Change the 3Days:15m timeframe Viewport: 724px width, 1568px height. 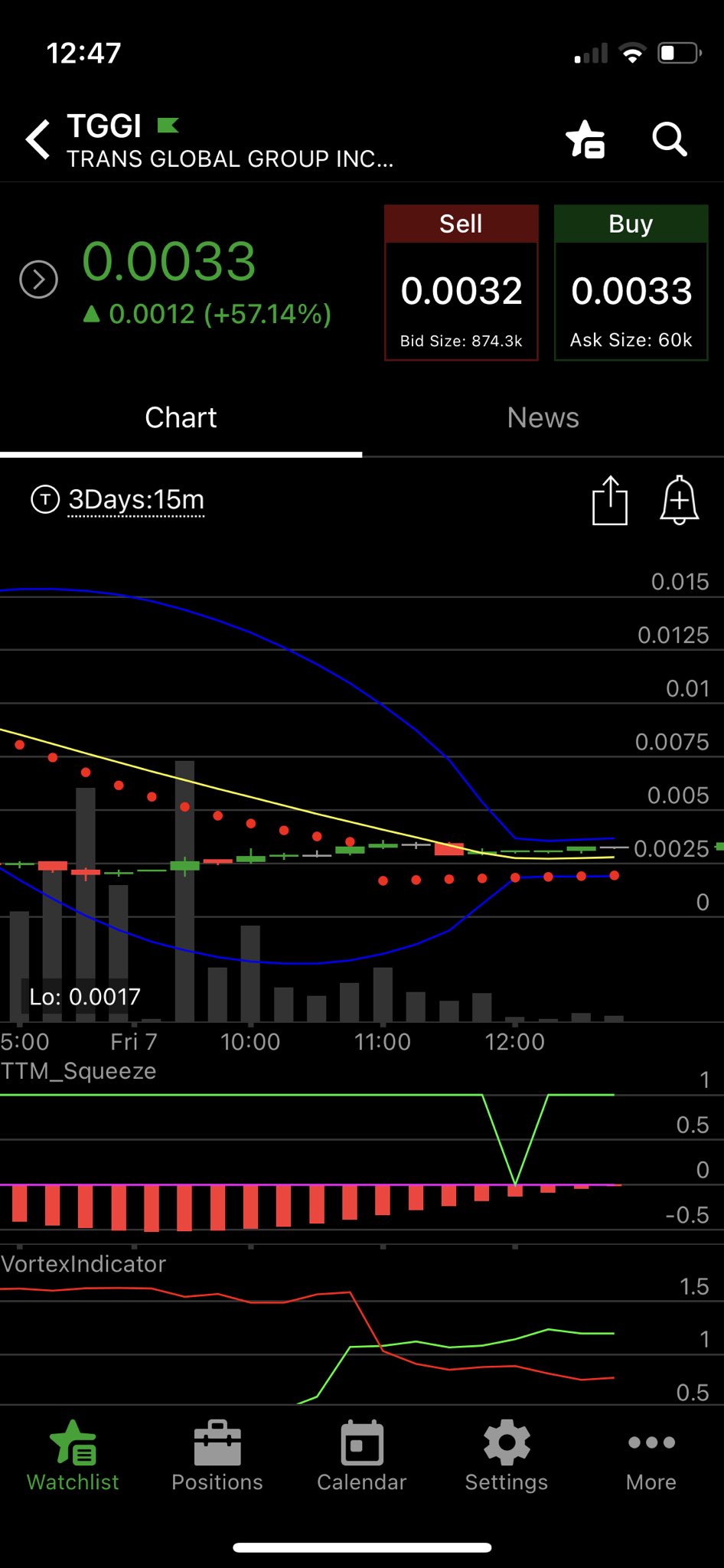[x=135, y=500]
